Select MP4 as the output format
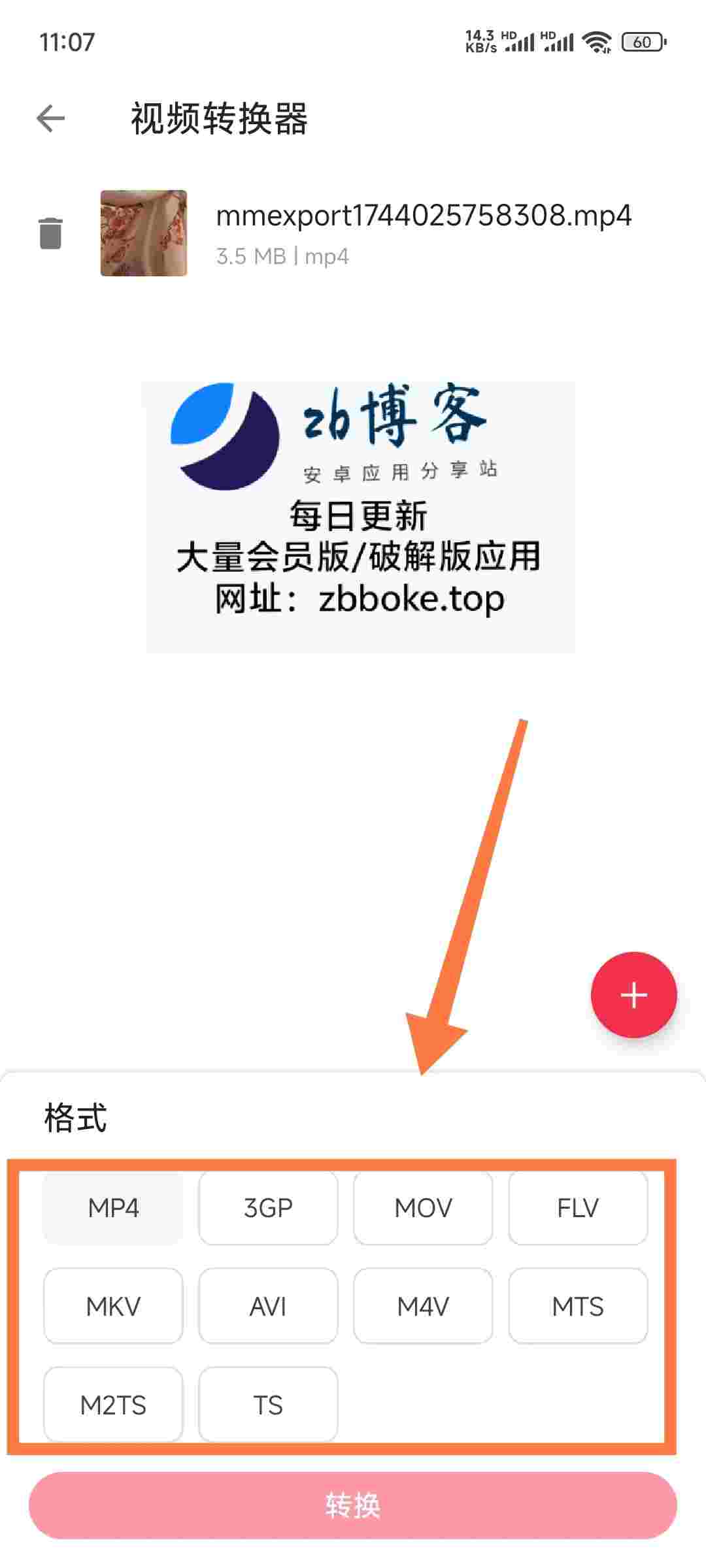 [x=113, y=1208]
